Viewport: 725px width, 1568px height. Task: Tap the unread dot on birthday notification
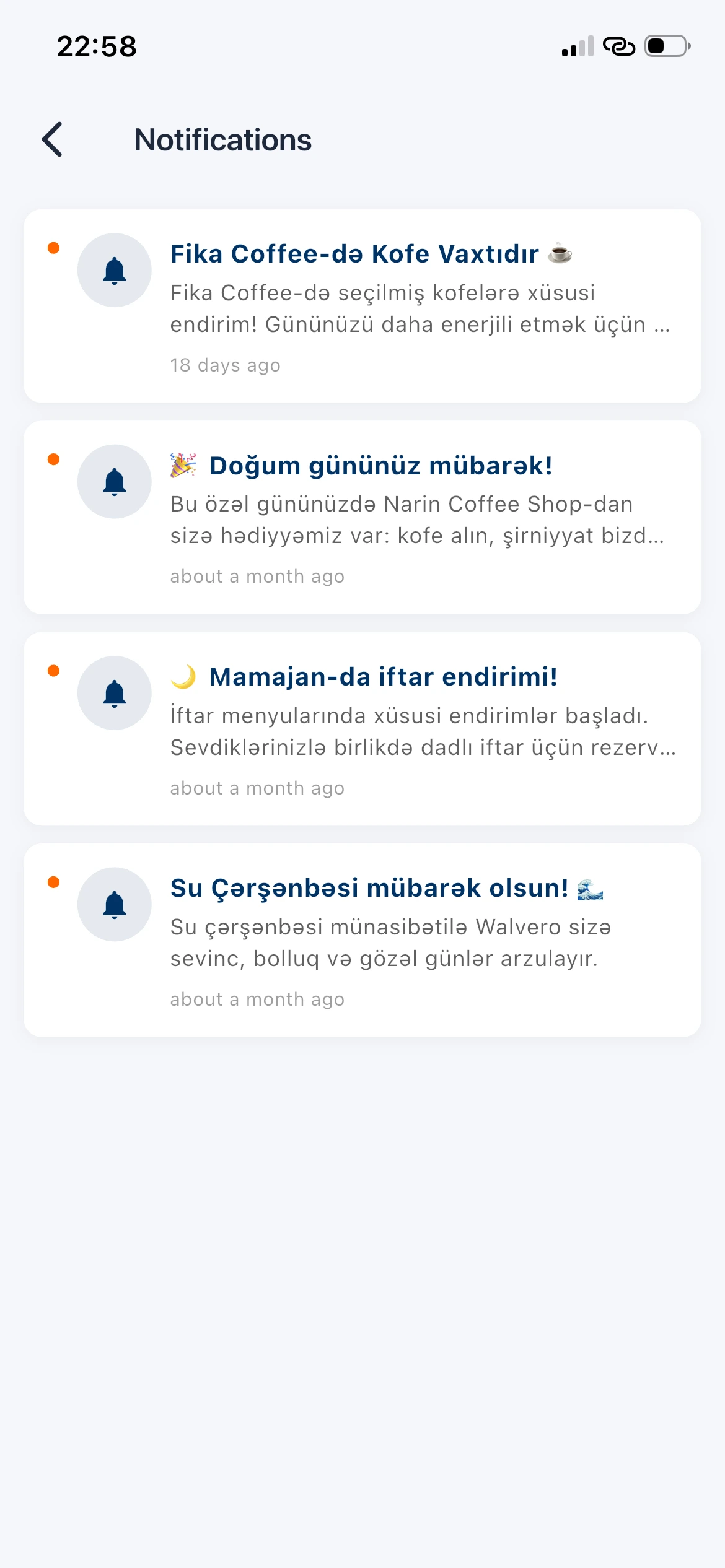click(x=54, y=458)
